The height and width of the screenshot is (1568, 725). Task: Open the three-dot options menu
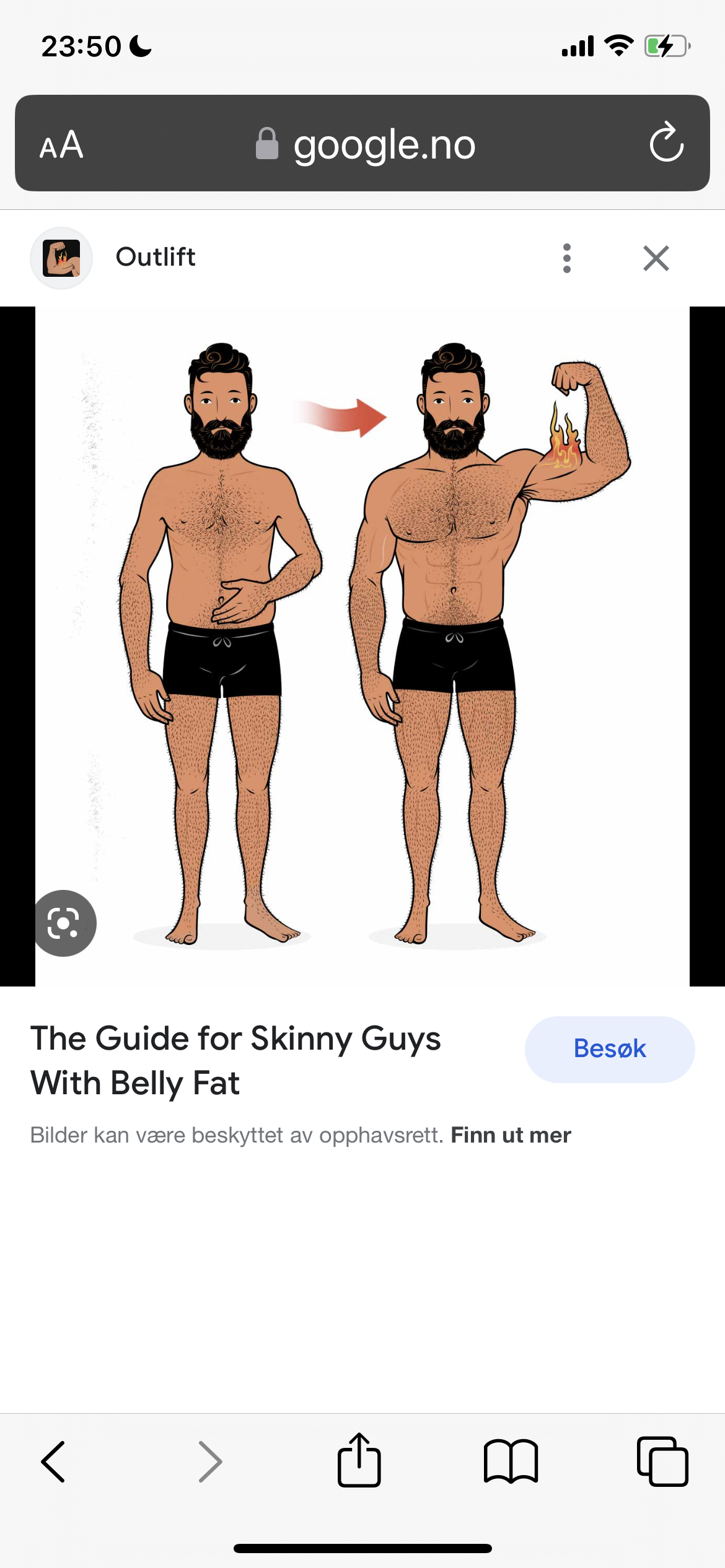click(566, 258)
